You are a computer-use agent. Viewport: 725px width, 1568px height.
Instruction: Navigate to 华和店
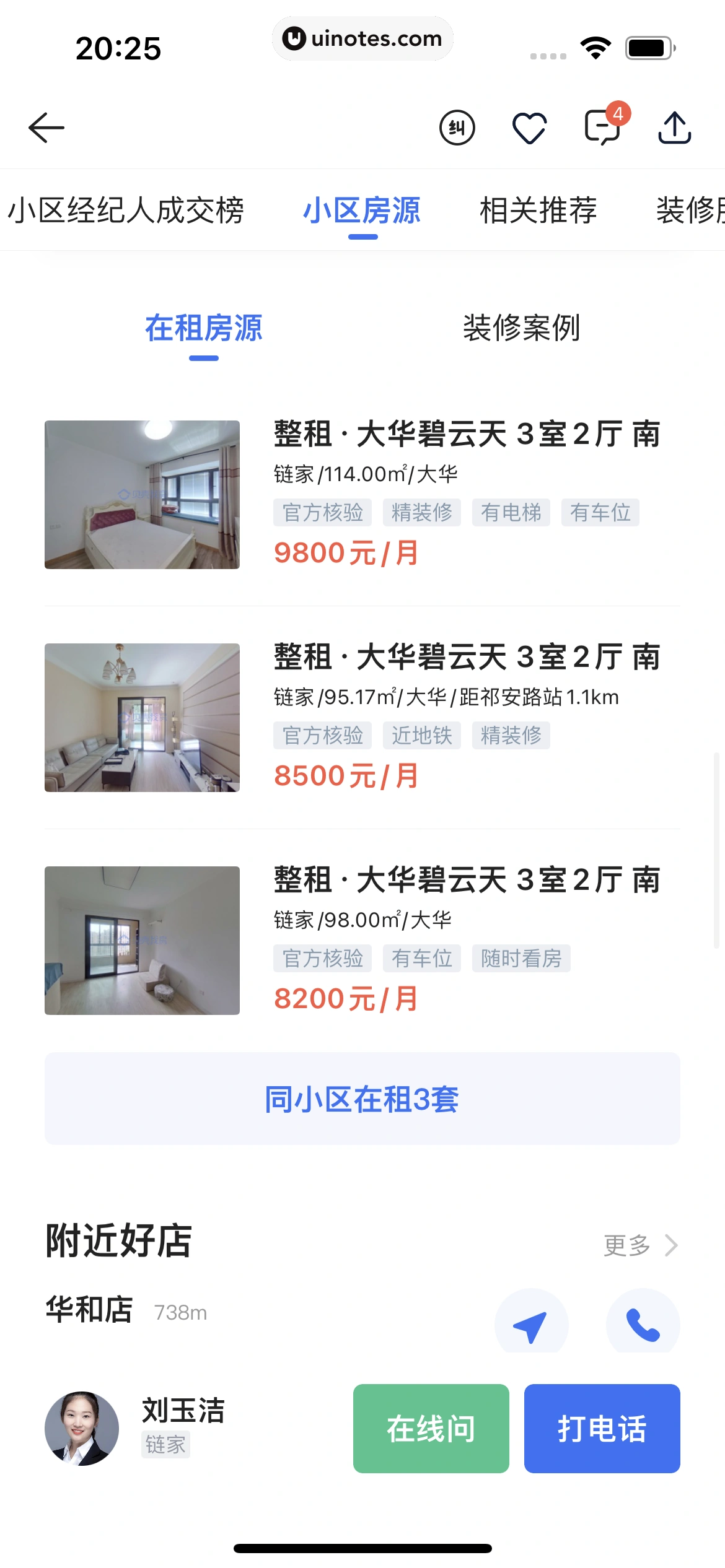[x=531, y=1324]
